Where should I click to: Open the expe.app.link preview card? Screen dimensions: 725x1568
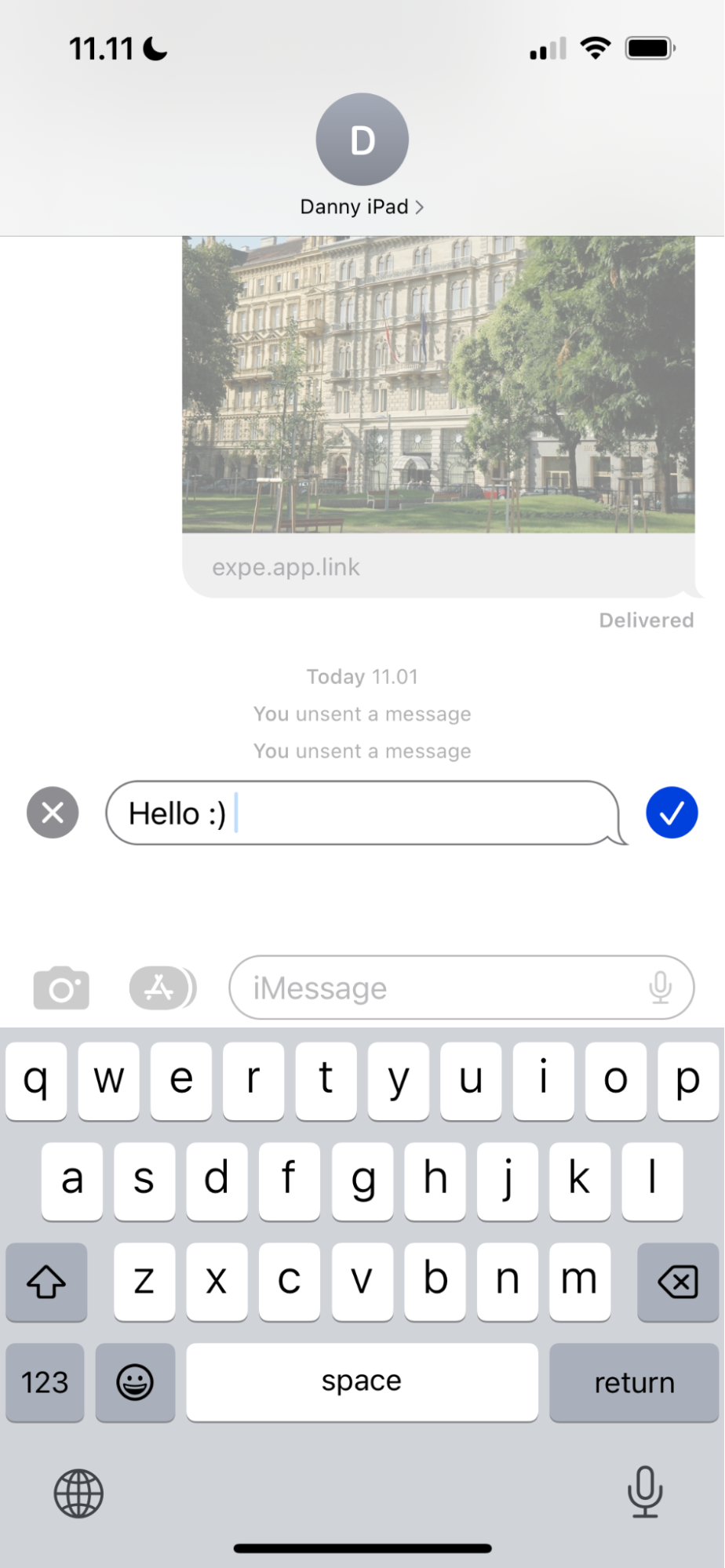(439, 417)
